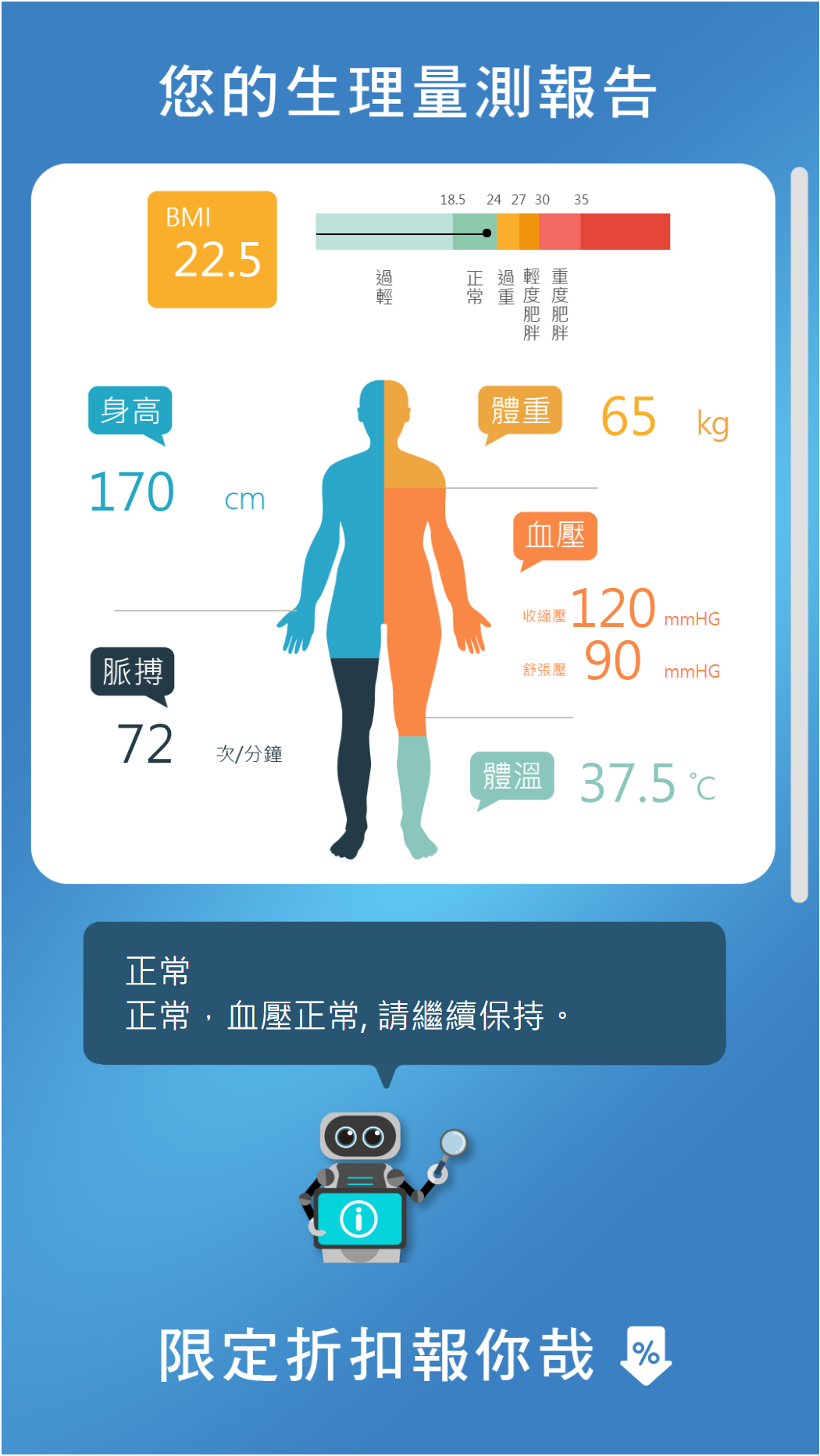Tap the 身高 height label
This screenshot has width=820, height=1456.
click(130, 411)
